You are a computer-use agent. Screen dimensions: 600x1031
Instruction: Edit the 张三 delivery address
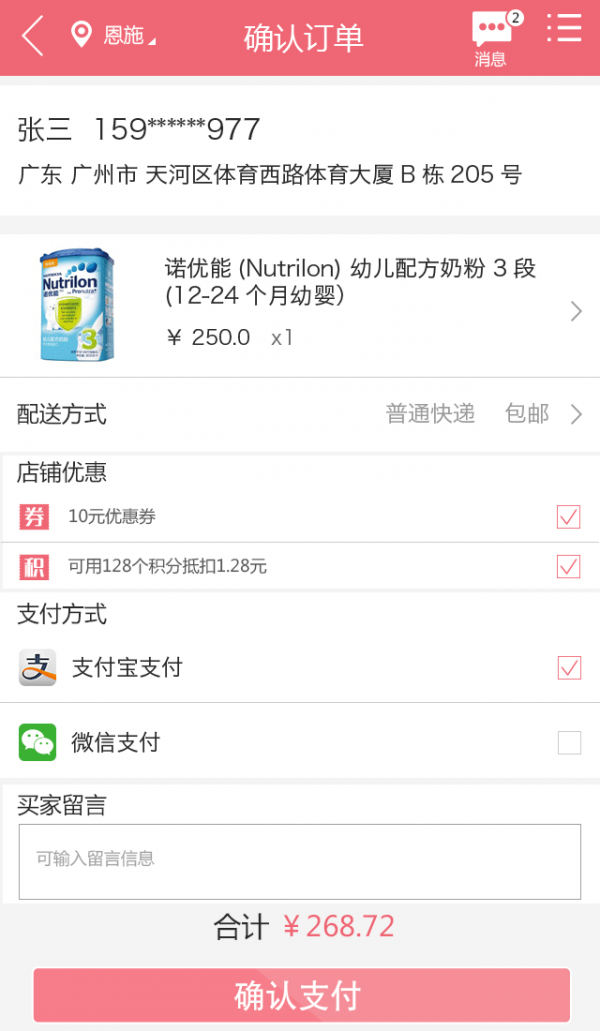point(300,151)
